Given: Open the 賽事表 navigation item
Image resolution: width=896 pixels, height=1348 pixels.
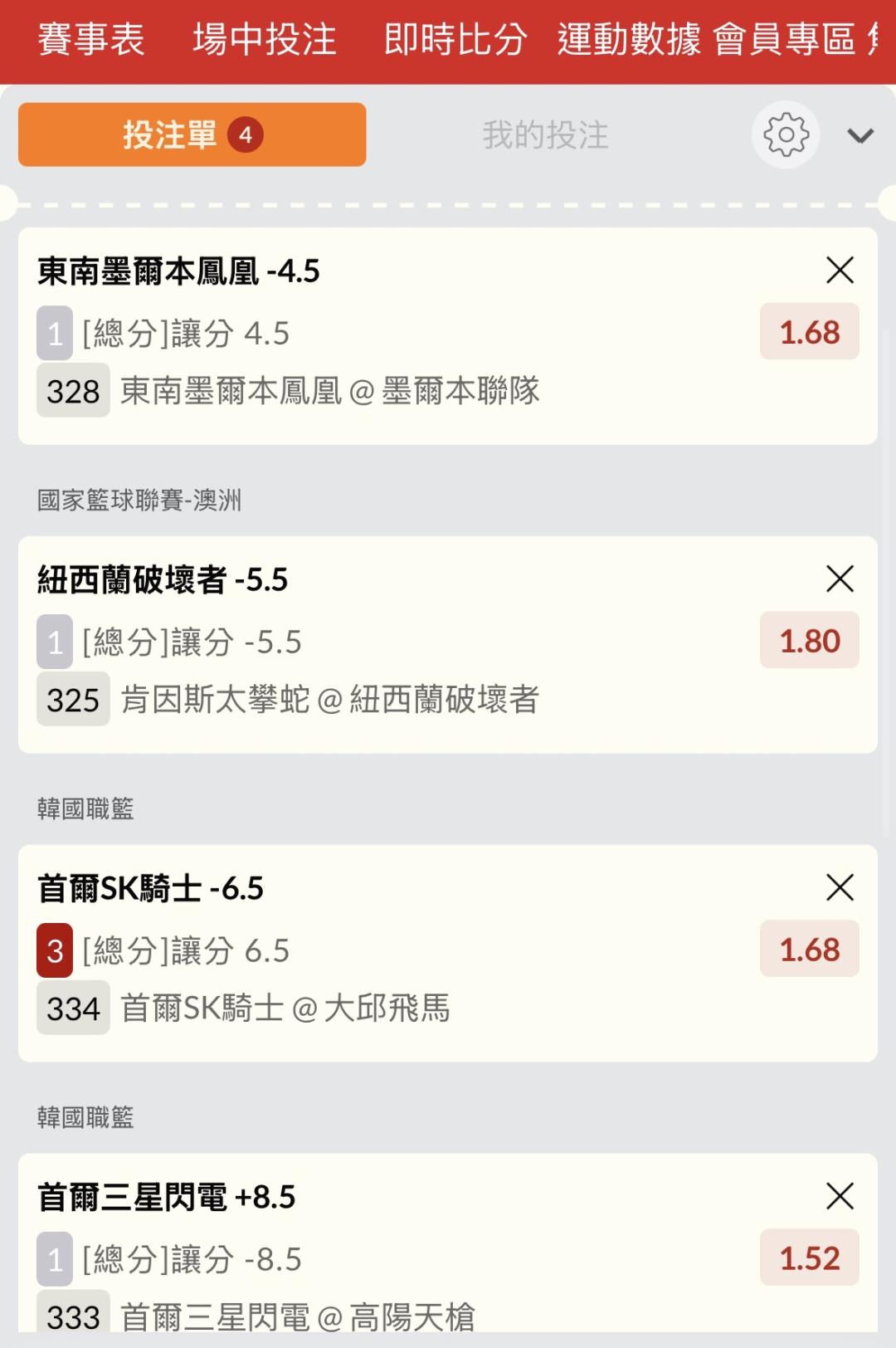Looking at the screenshot, I should [x=91, y=39].
